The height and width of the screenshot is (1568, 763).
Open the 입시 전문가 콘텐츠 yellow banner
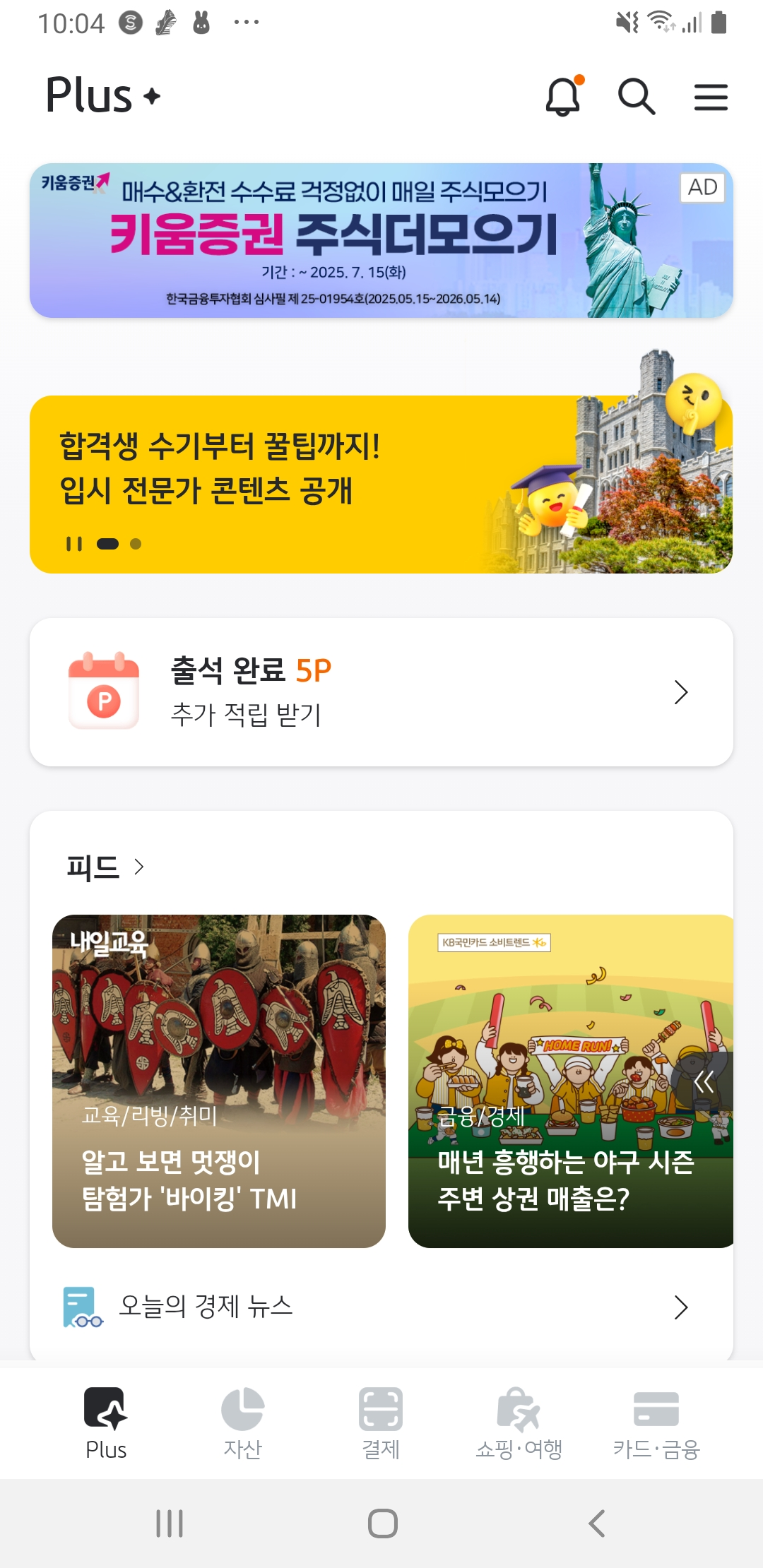pos(381,484)
